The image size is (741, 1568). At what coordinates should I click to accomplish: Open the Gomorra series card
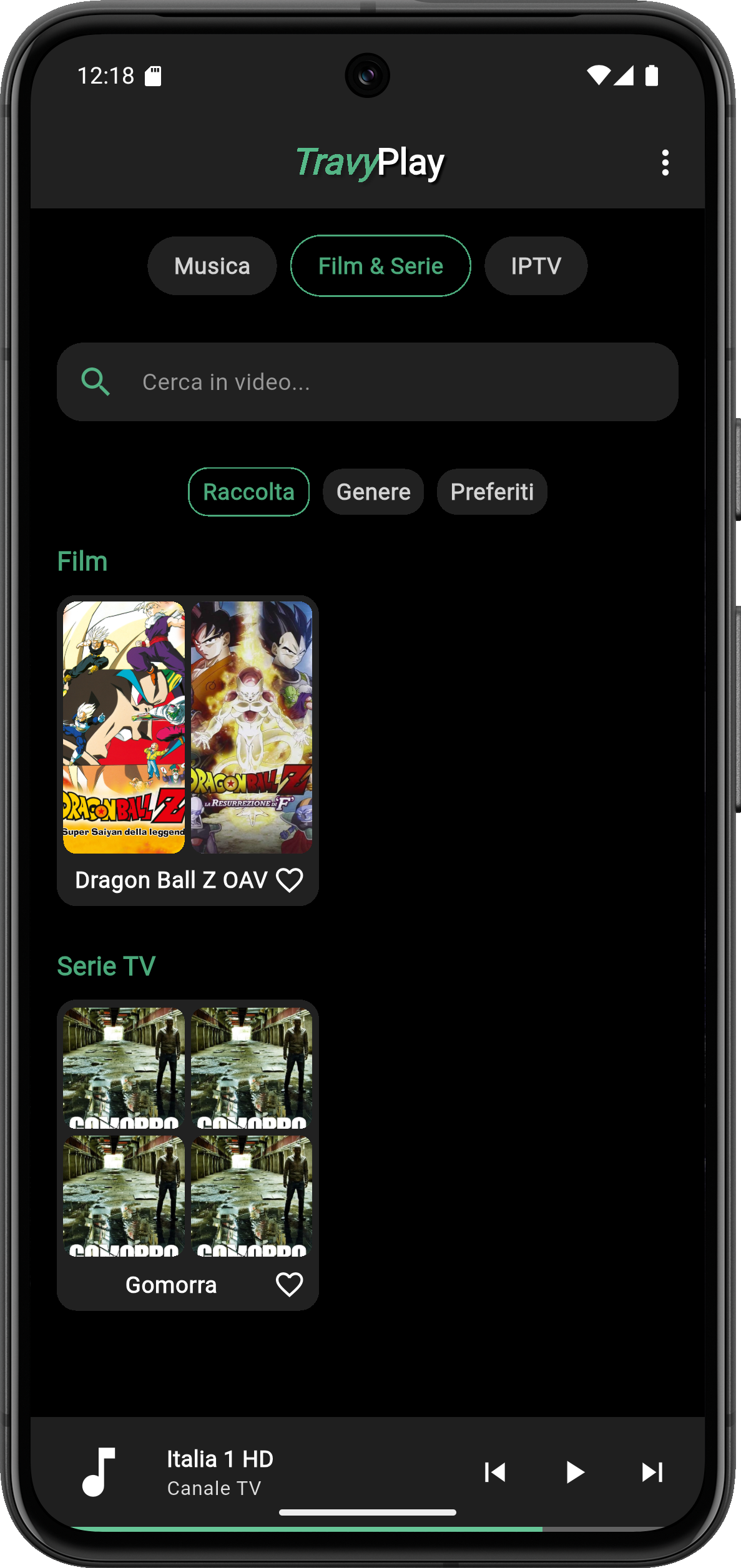[x=187, y=1131]
